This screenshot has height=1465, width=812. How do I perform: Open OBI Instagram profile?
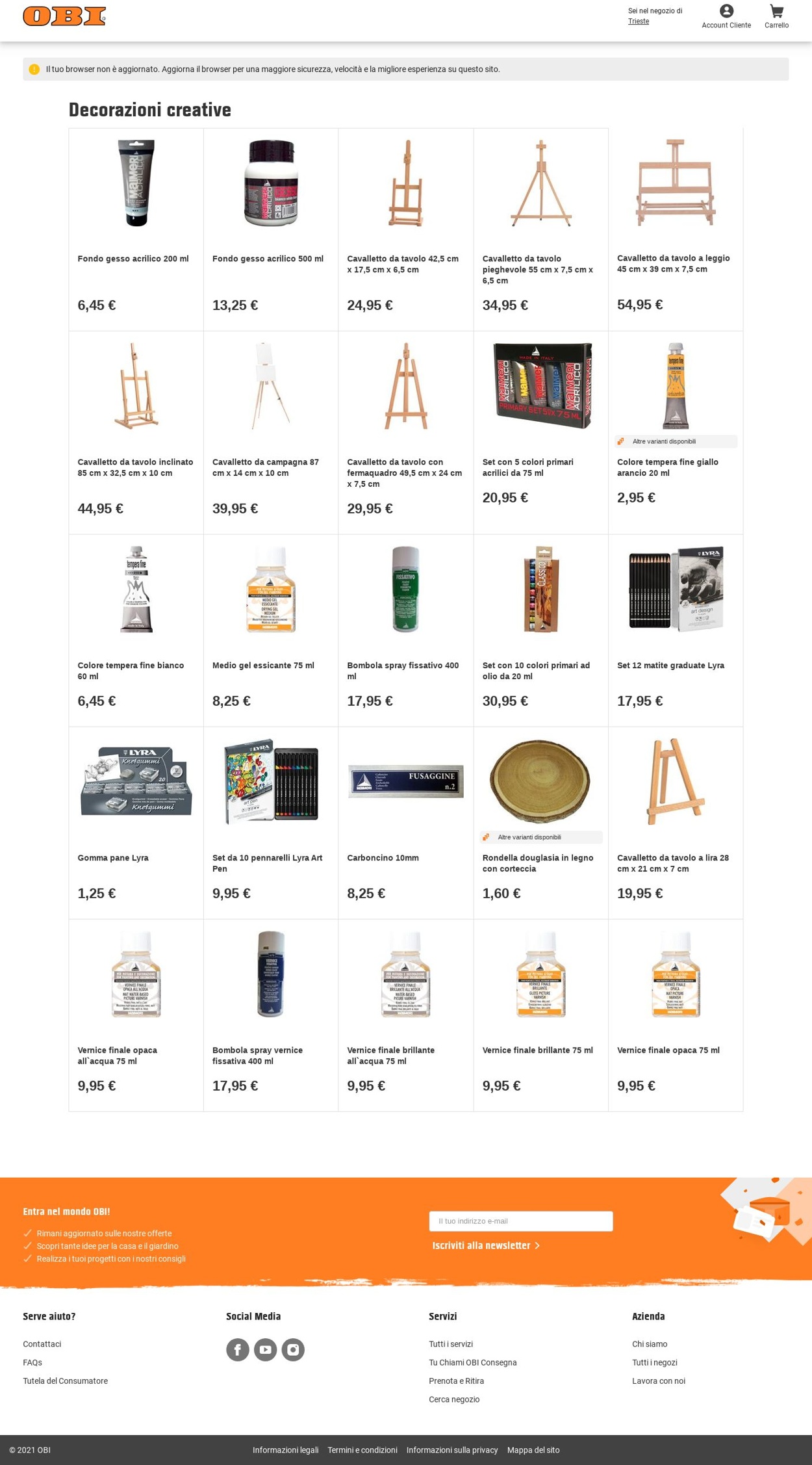coord(293,1349)
